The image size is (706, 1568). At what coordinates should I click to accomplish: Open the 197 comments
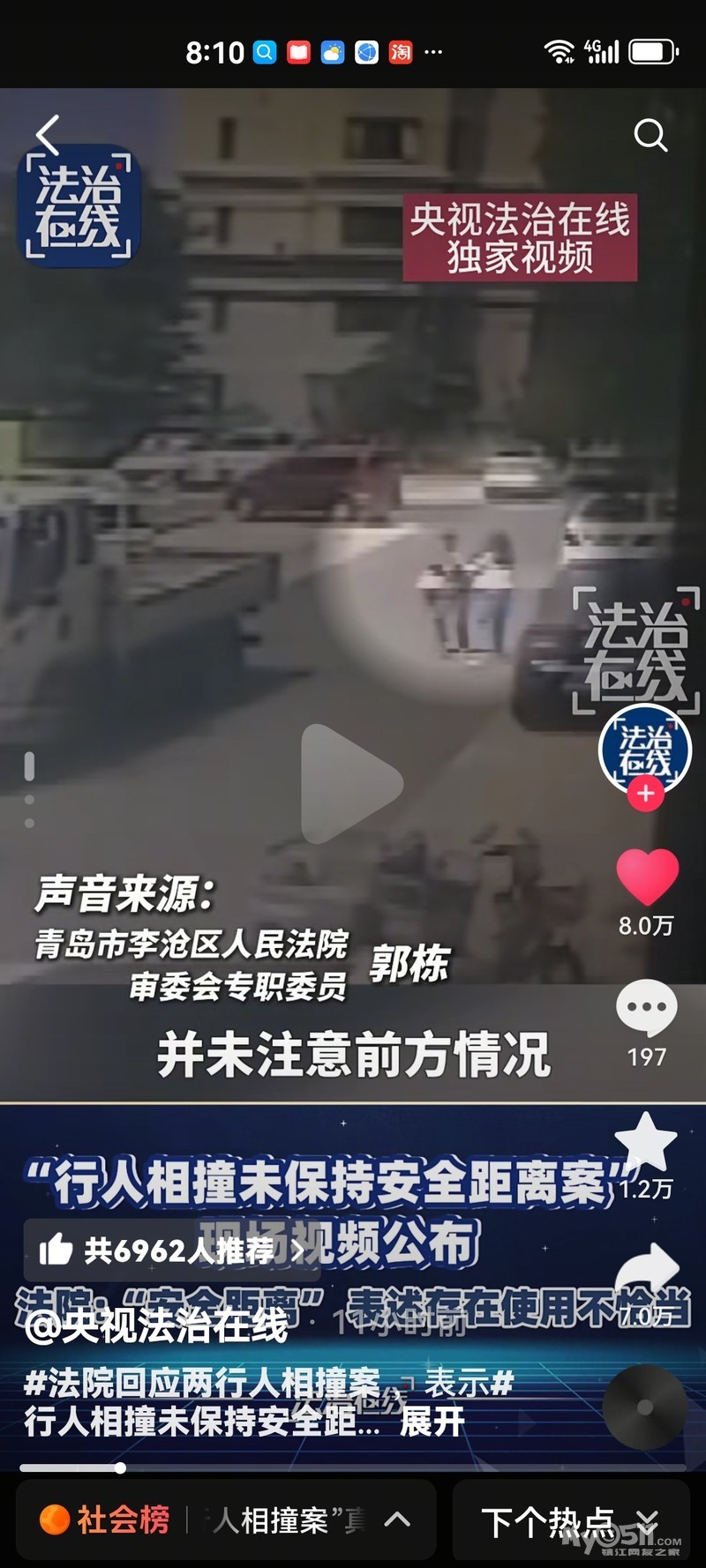click(x=646, y=1009)
